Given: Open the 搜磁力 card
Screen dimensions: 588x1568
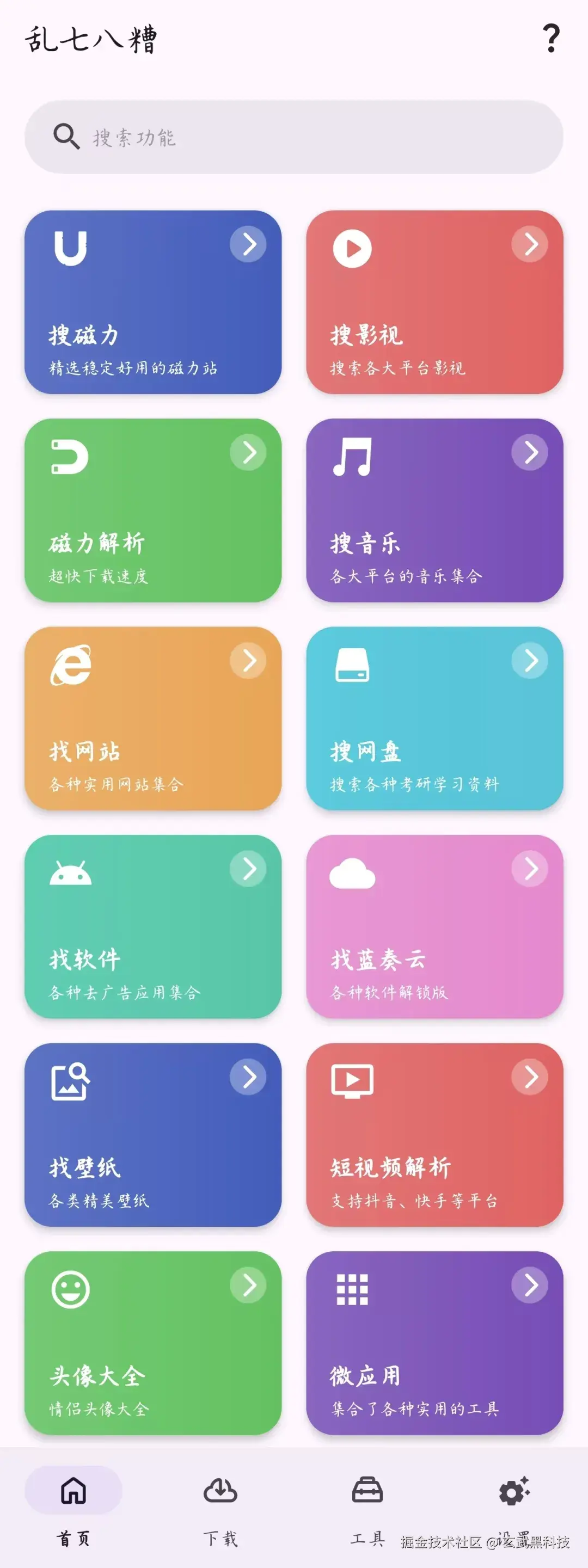Looking at the screenshot, I should pyautogui.click(x=153, y=302).
